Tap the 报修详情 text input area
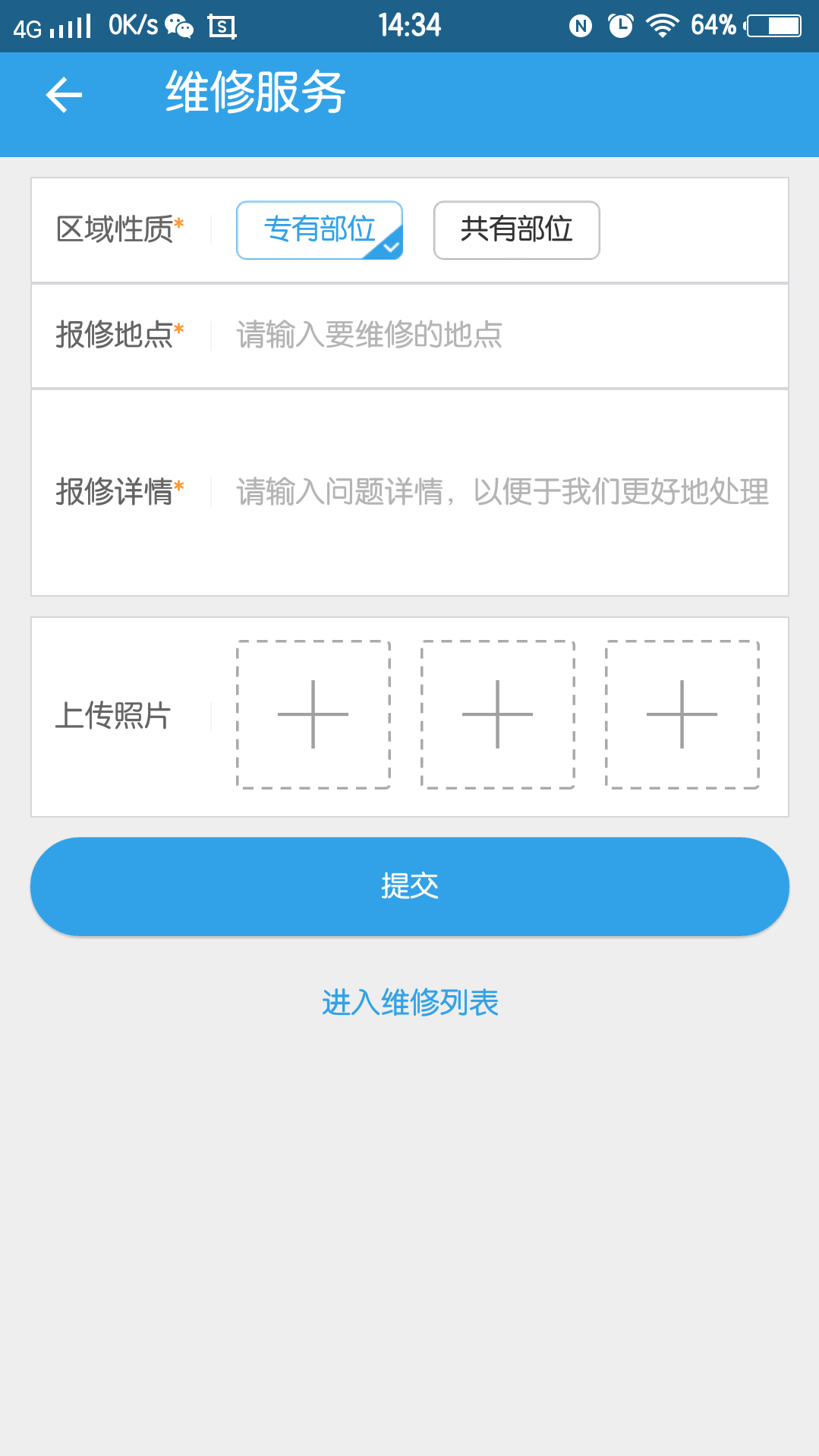Viewport: 819px width, 1456px height. click(x=501, y=492)
